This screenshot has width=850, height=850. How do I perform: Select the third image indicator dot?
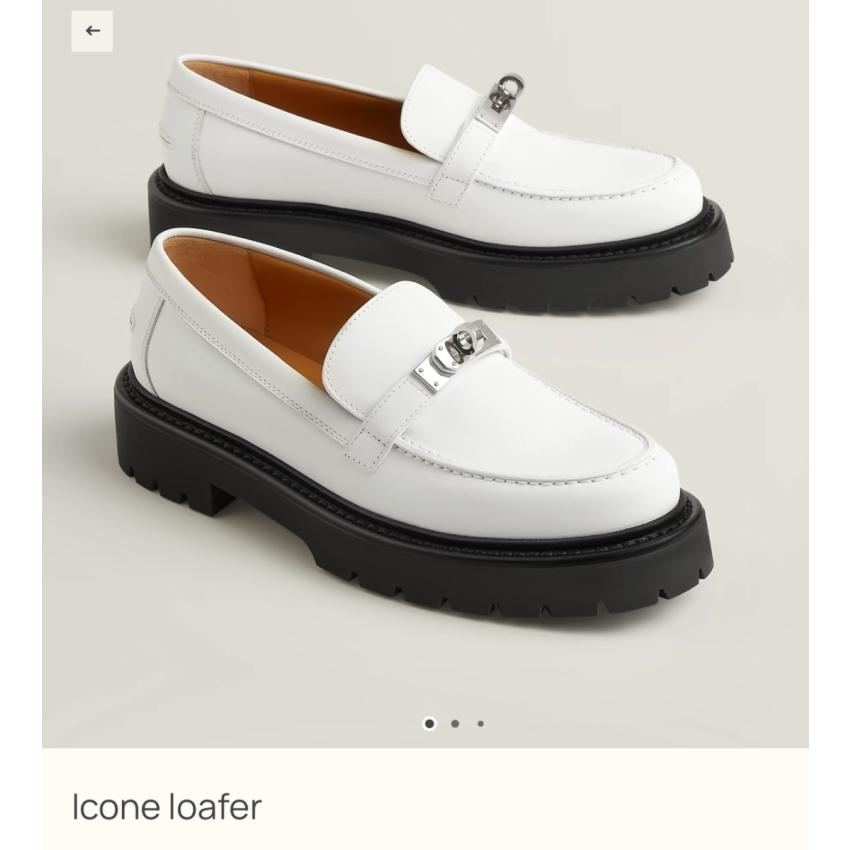click(480, 724)
